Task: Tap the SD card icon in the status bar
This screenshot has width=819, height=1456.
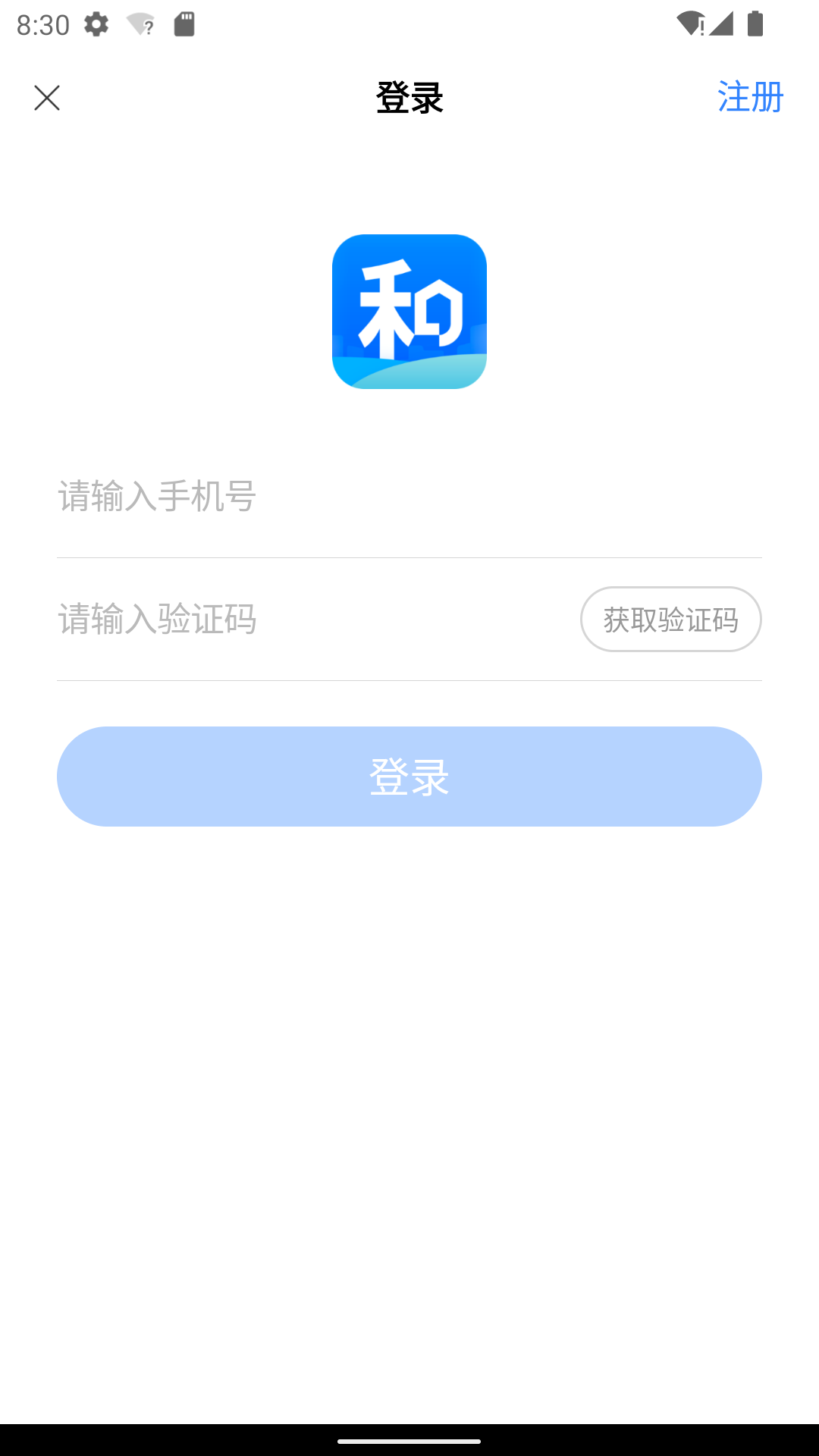Action: click(184, 23)
